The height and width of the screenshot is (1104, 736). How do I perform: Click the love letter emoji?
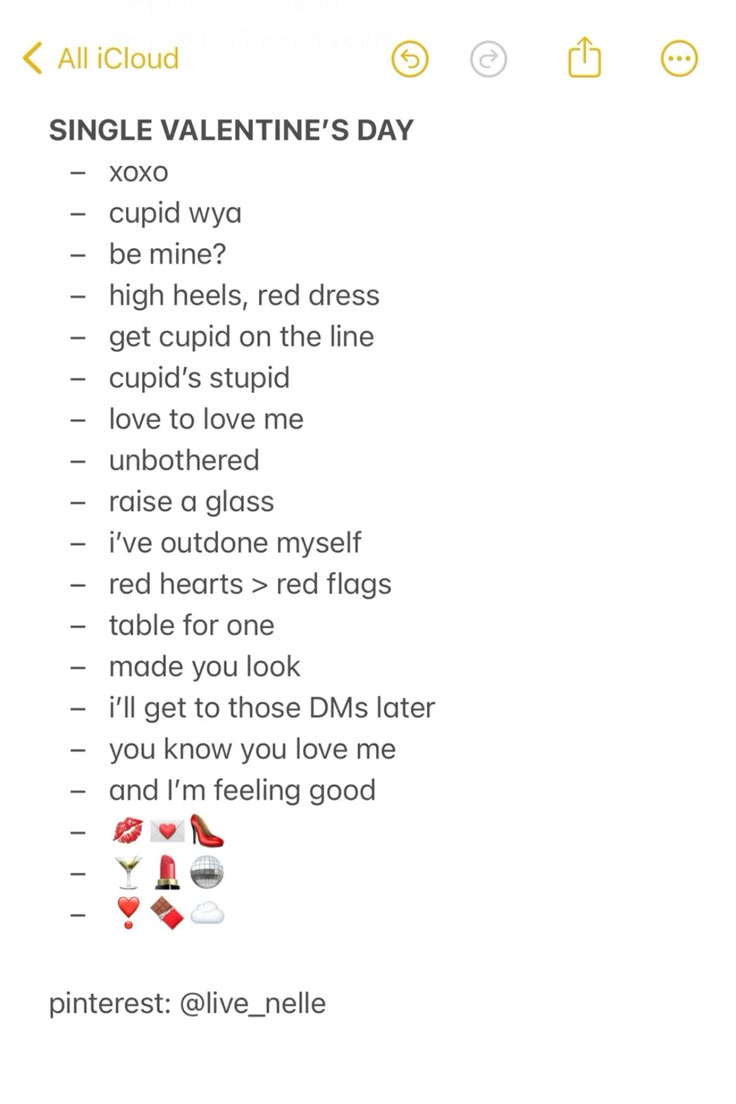pyautogui.click(x=166, y=830)
